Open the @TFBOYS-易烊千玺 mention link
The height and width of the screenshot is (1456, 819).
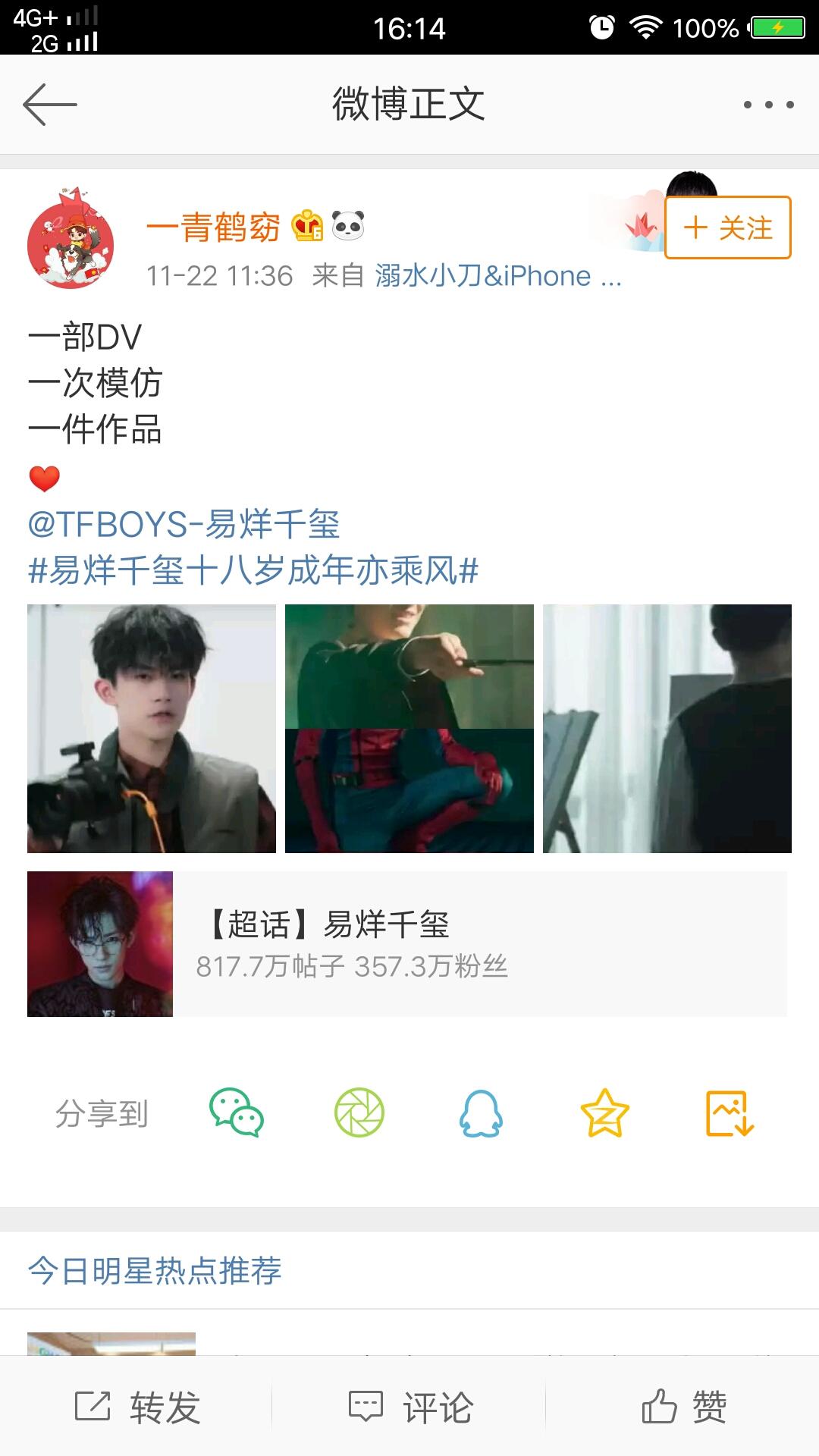pyautogui.click(x=184, y=524)
